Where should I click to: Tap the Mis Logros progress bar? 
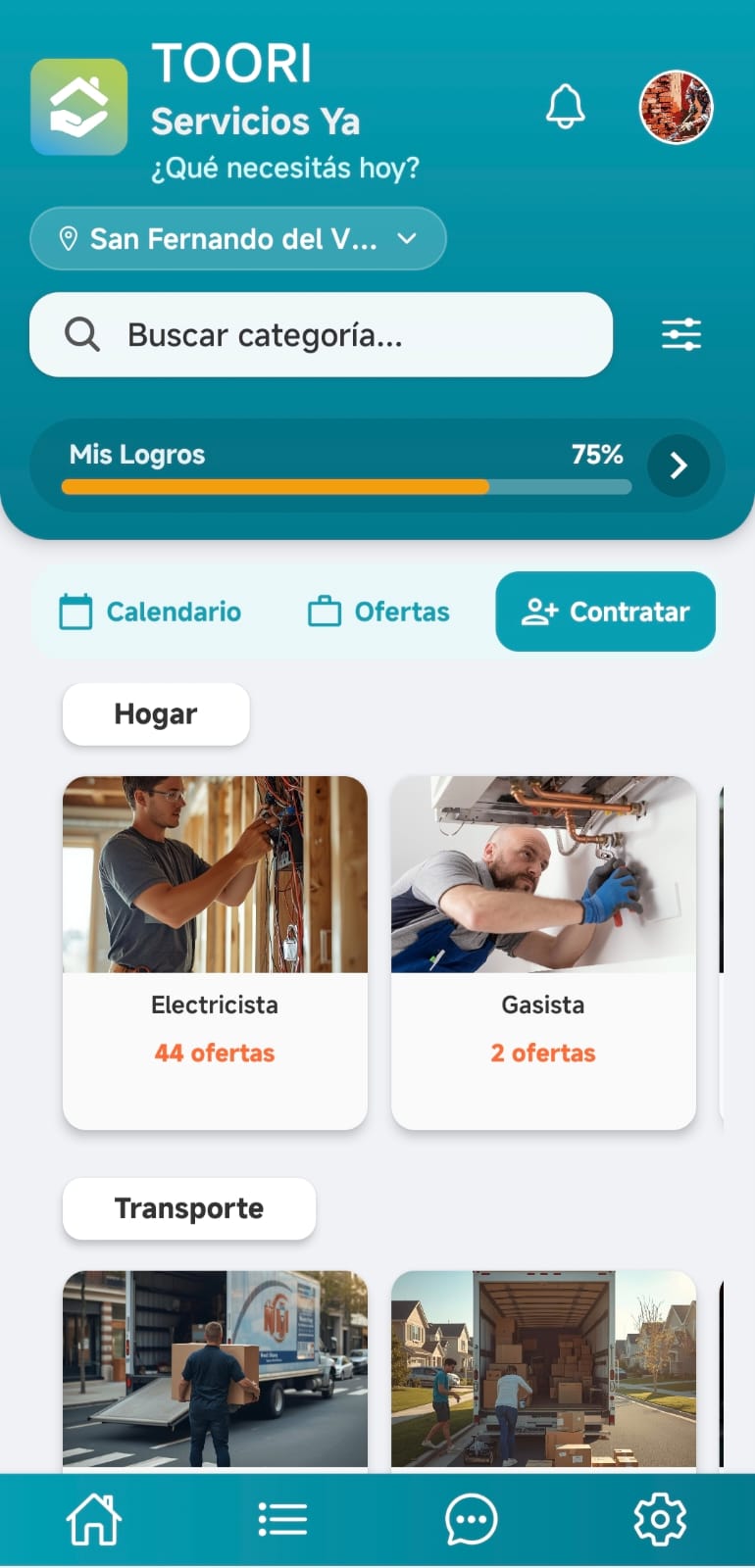pyautogui.click(x=345, y=487)
